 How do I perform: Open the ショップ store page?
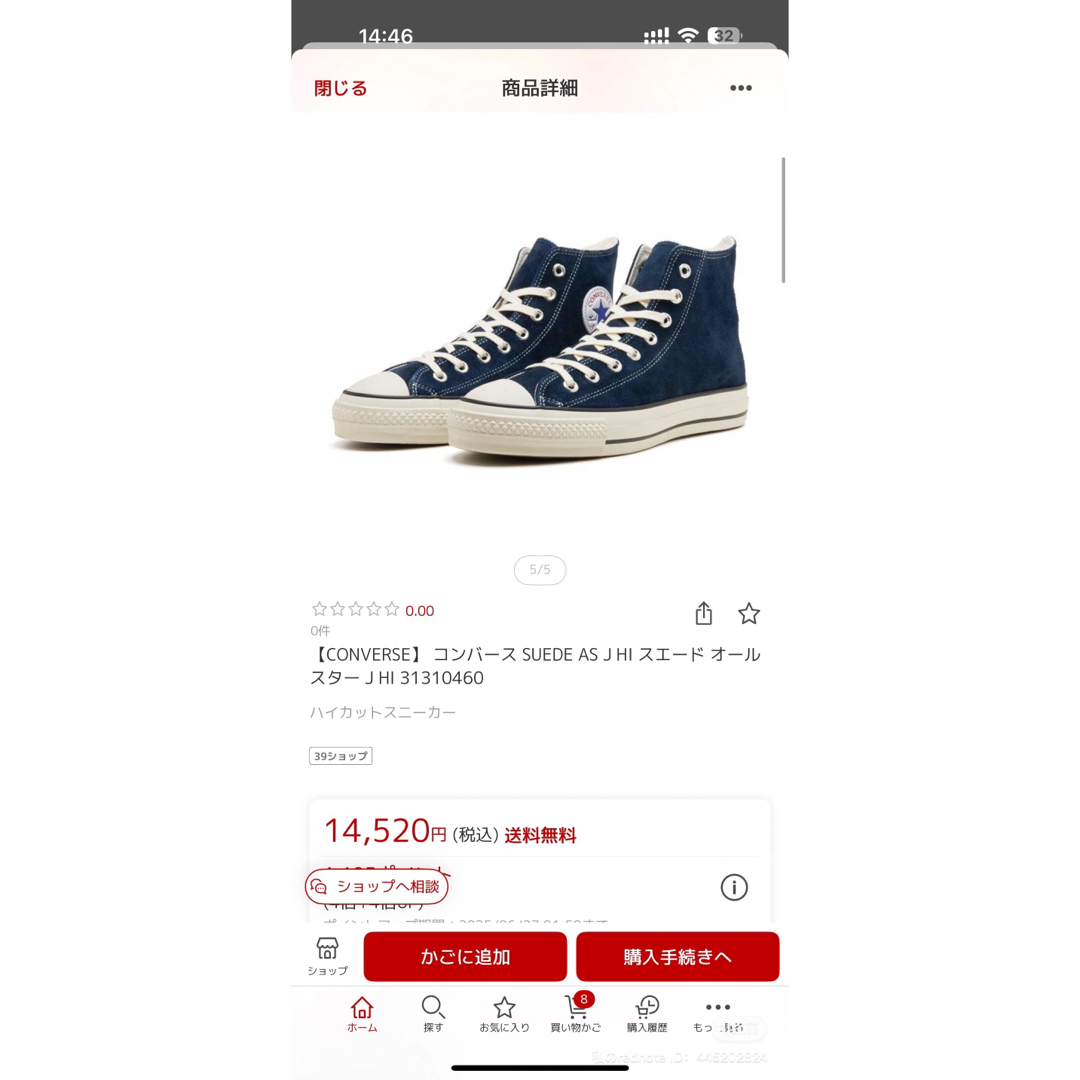point(327,956)
